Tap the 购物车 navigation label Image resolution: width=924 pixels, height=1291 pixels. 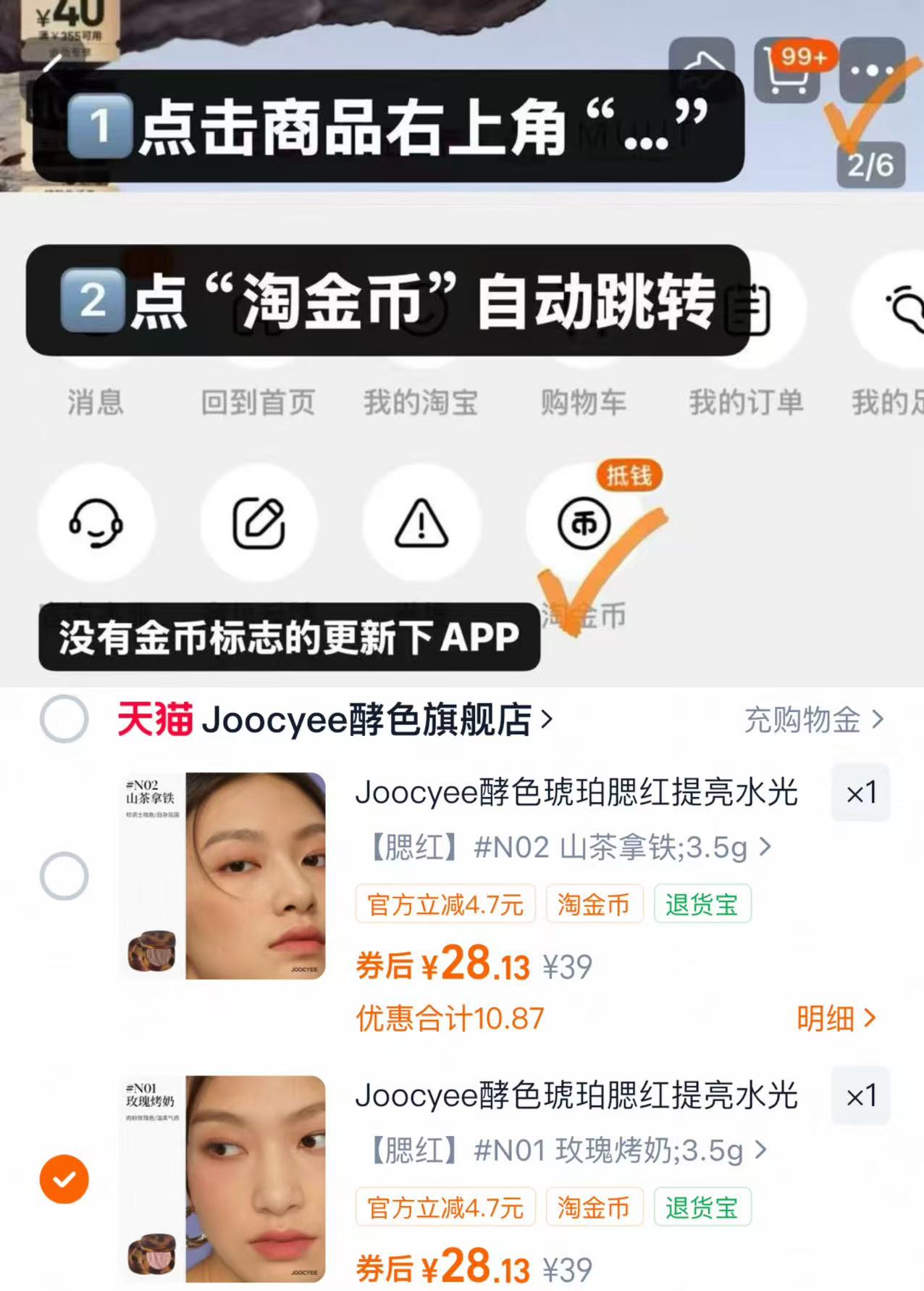pos(584,406)
